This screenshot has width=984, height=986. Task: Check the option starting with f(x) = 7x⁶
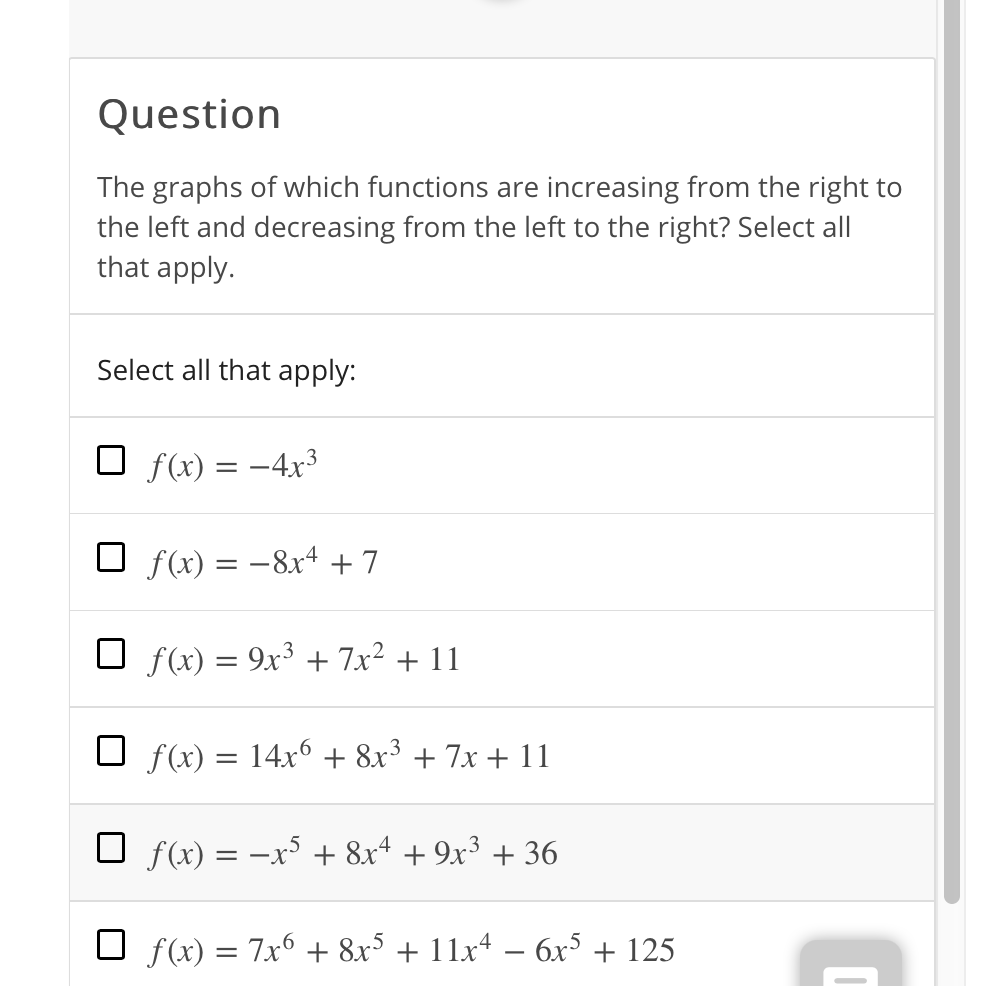click(110, 945)
